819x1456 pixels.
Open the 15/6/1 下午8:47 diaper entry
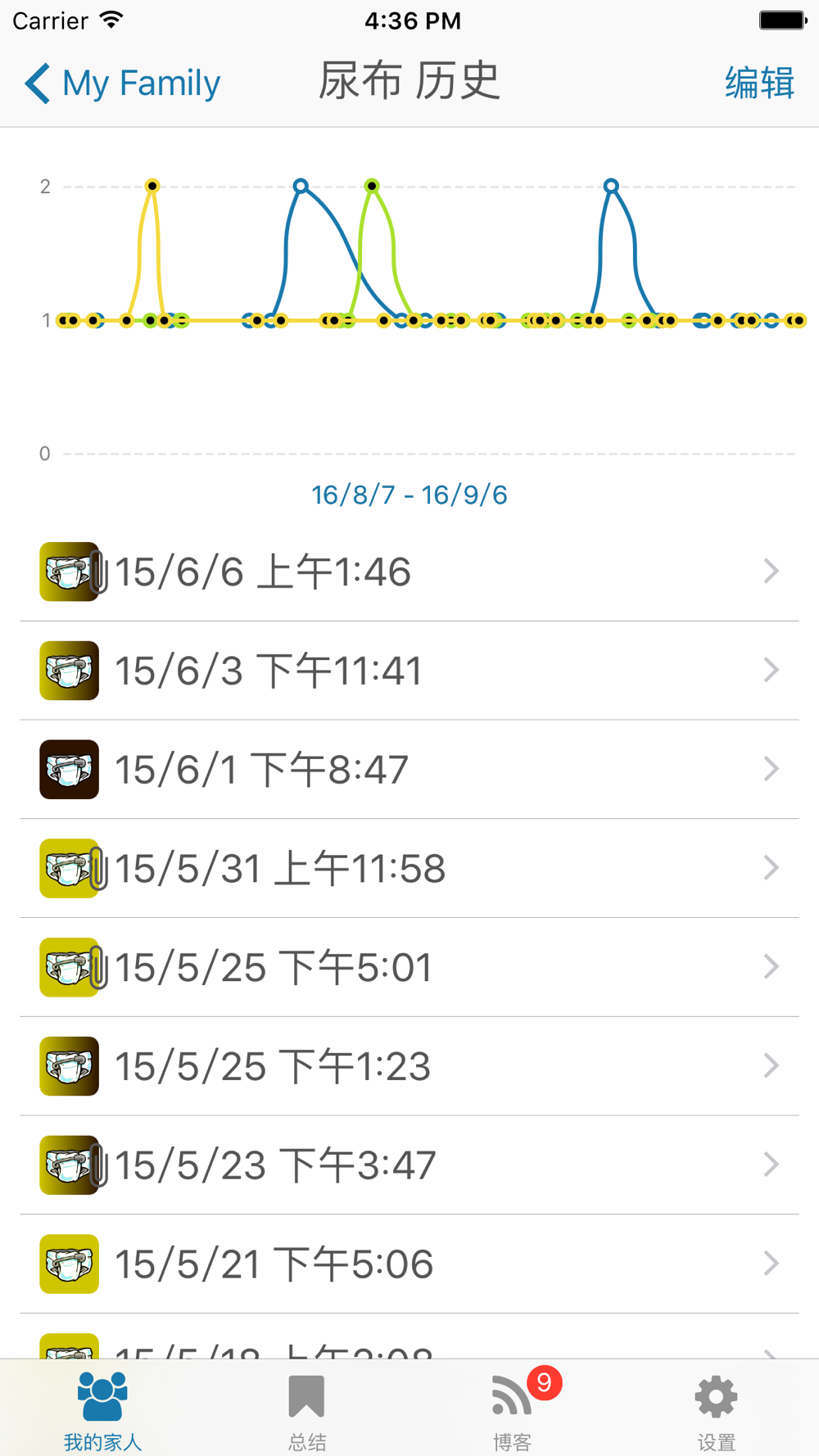click(409, 770)
